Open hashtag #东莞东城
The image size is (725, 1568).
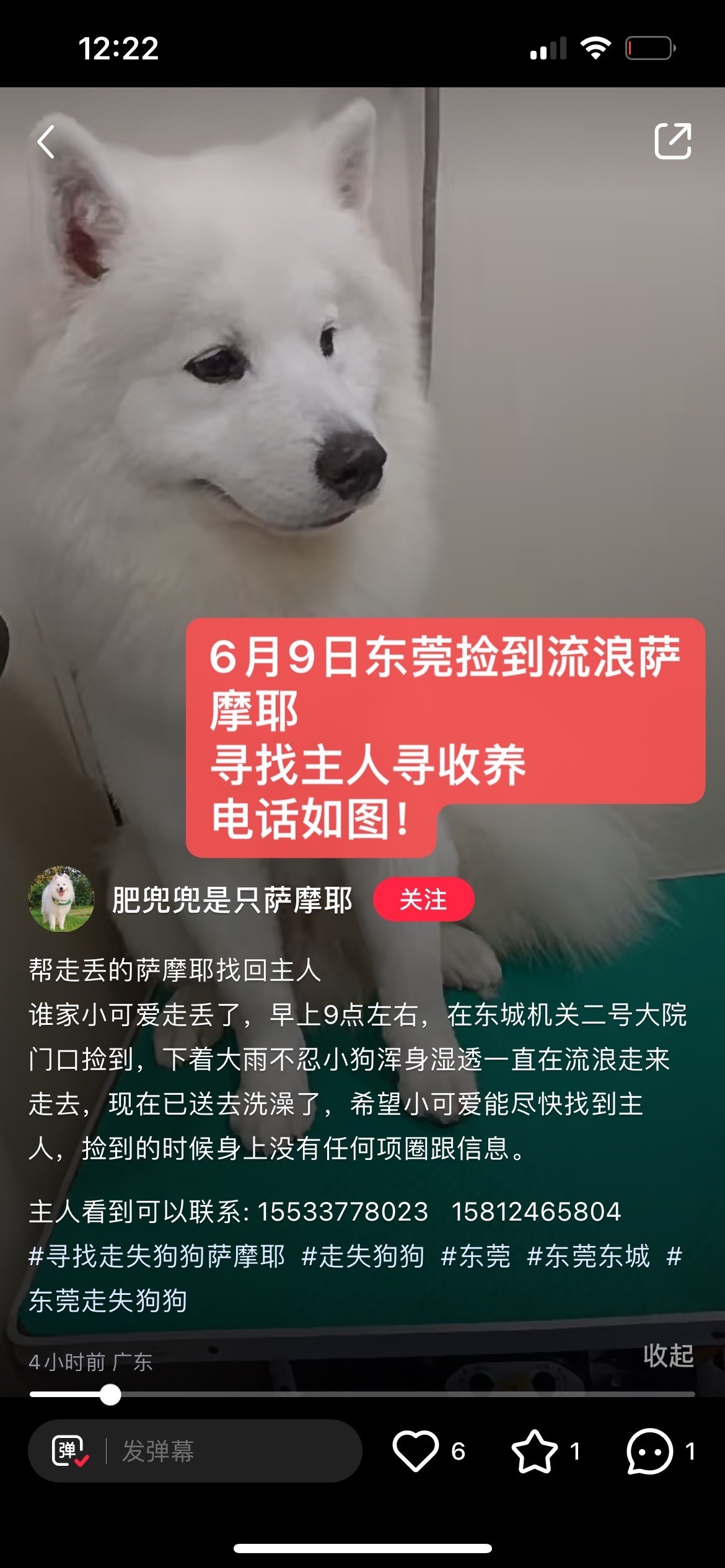[588, 1256]
